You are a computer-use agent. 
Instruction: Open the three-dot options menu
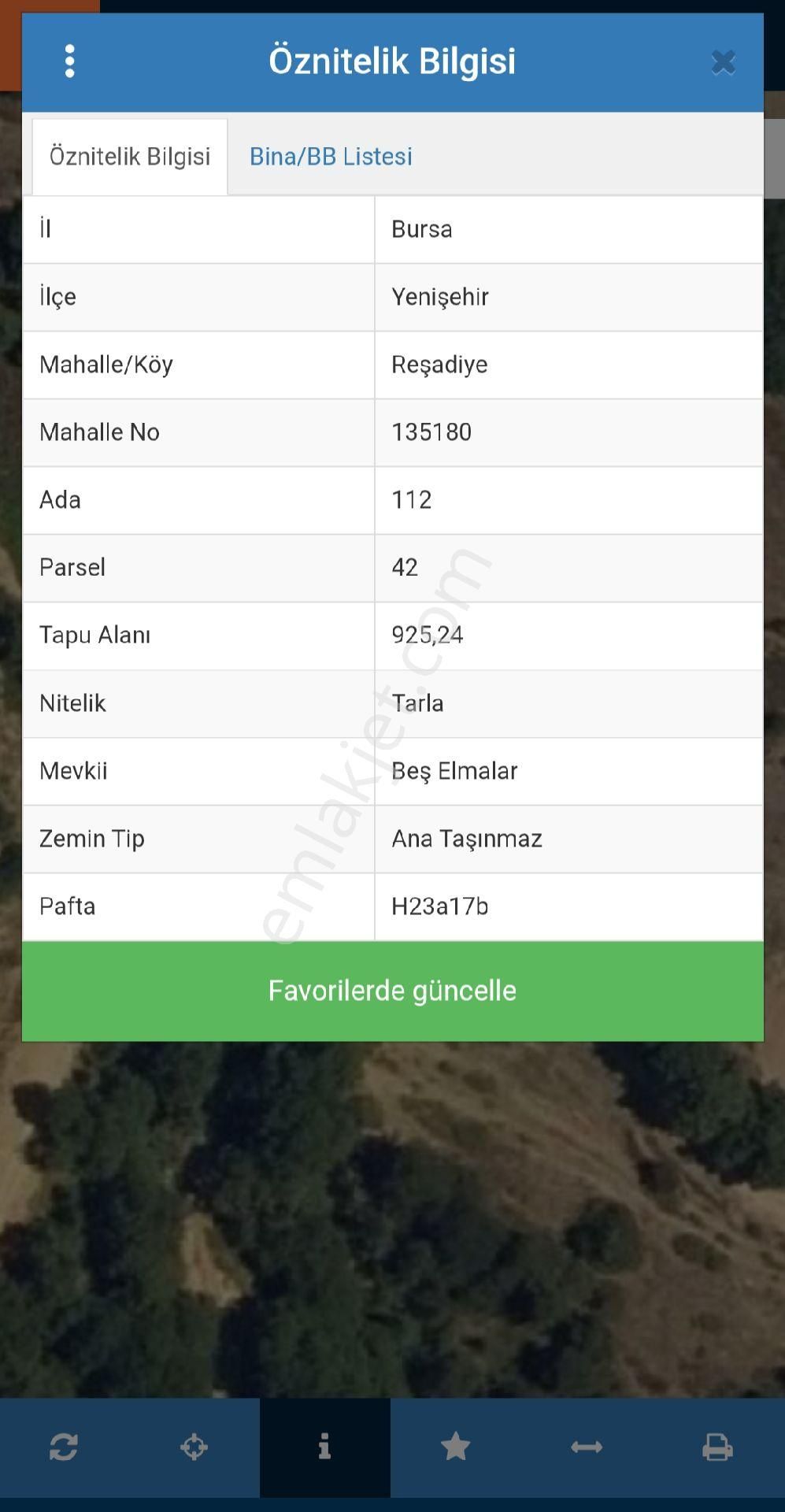pos(70,61)
